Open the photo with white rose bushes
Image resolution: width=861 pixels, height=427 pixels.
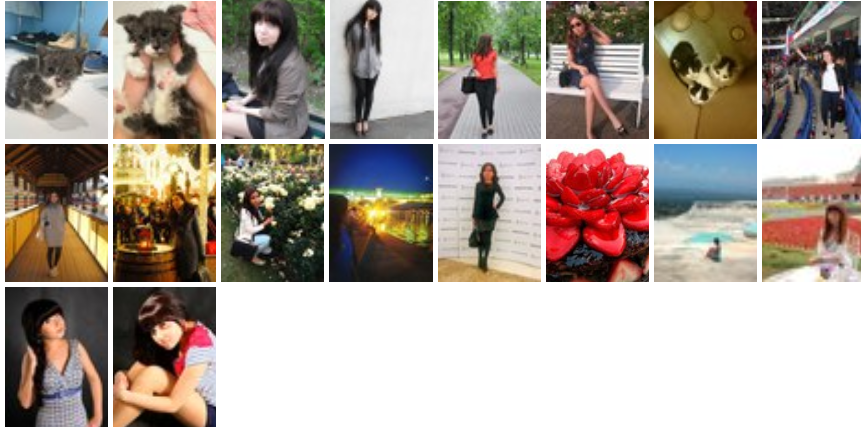273,213
